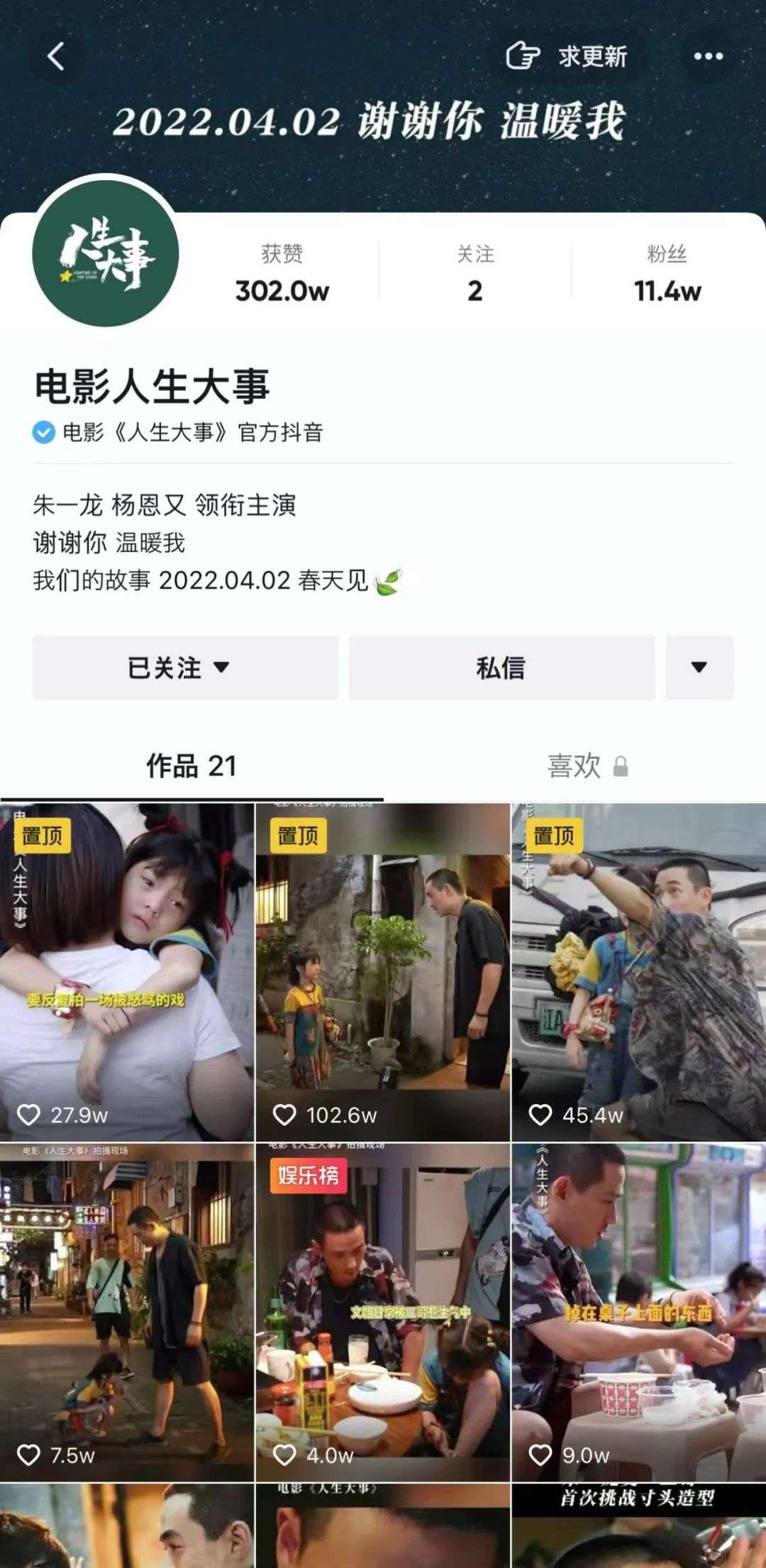This screenshot has width=766, height=1568.
Task: Open the 首次挑战寸头造型 video
Action: click(638, 1525)
